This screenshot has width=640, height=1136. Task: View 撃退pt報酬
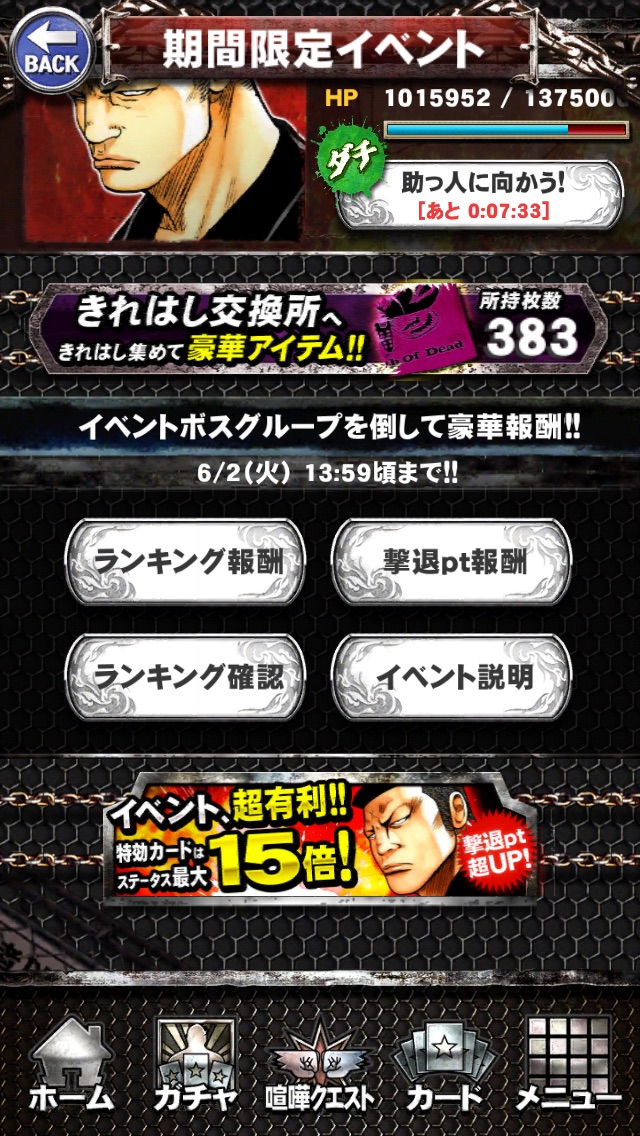[x=452, y=561]
